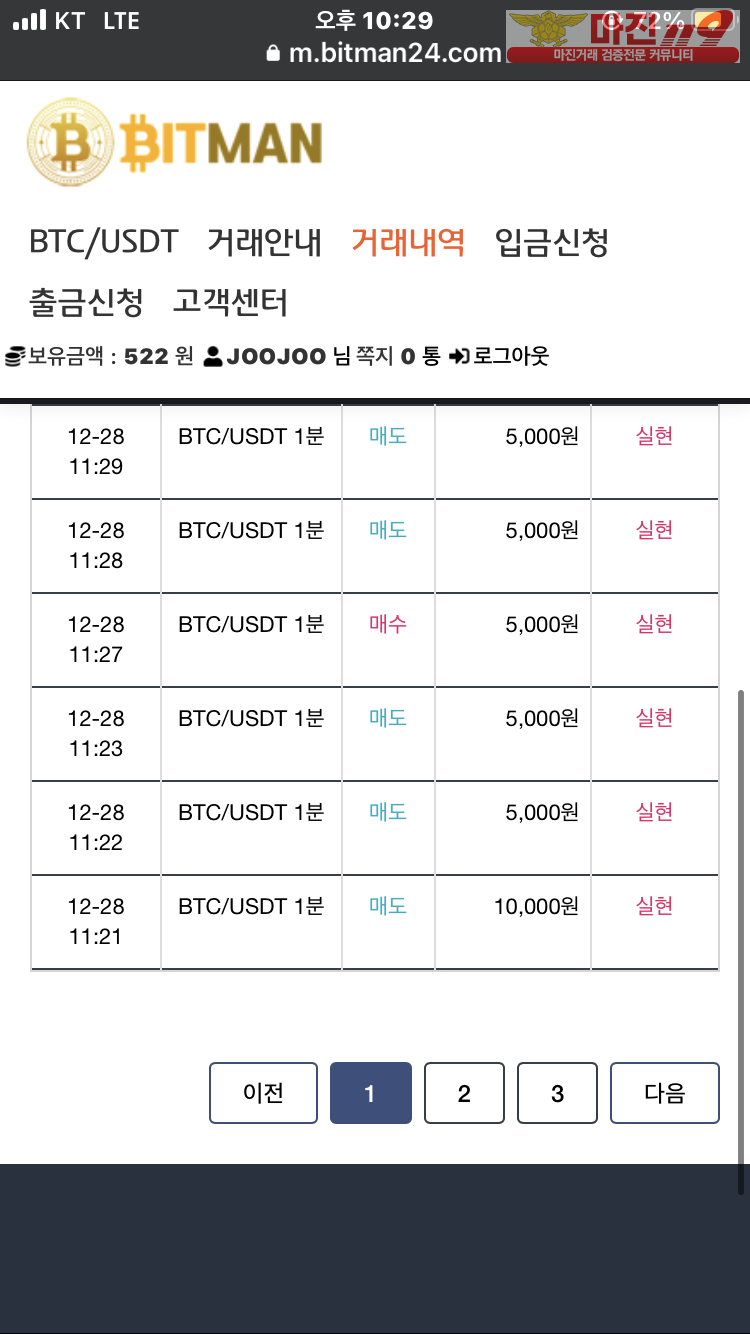Switch to the 거래내역 page
This screenshot has width=750, height=1334.
pyautogui.click(x=408, y=242)
